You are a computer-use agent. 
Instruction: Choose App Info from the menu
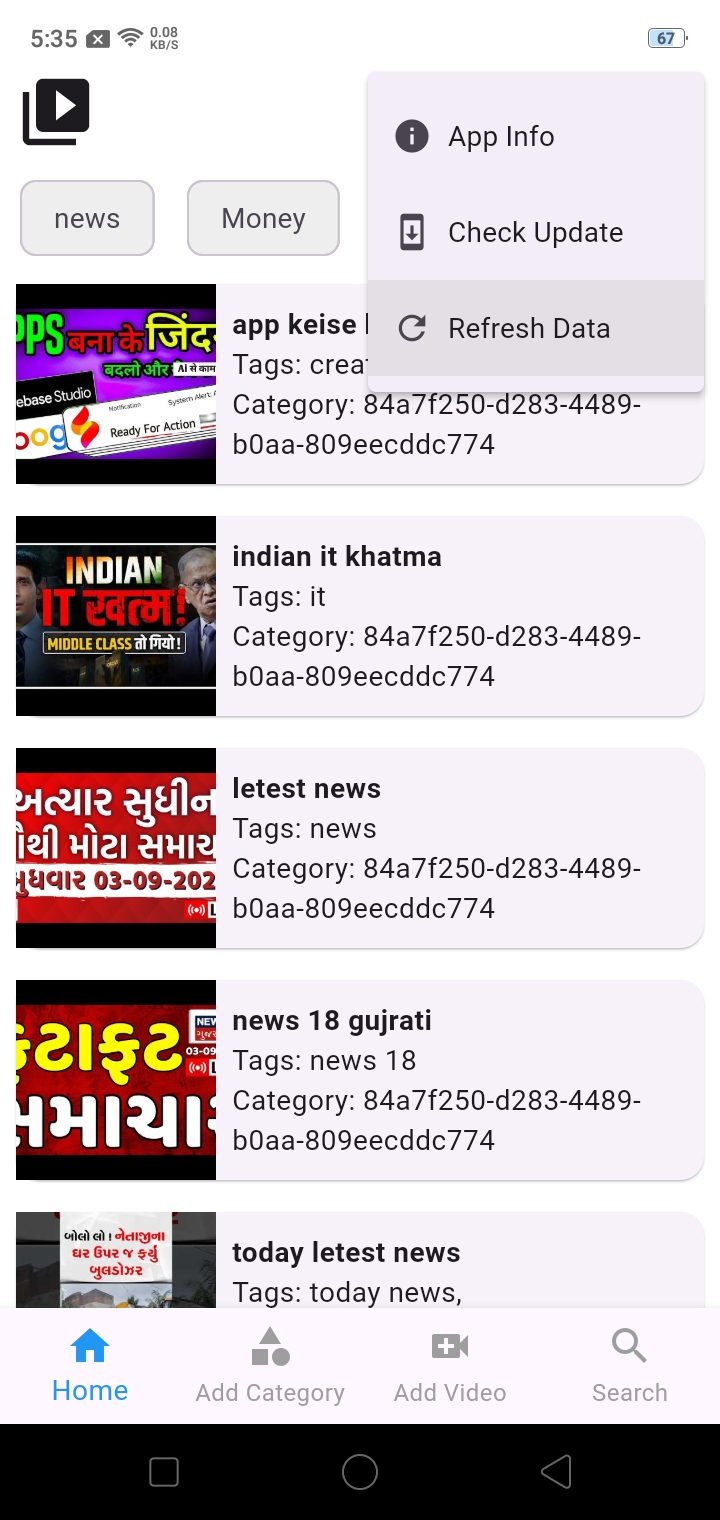[502, 136]
